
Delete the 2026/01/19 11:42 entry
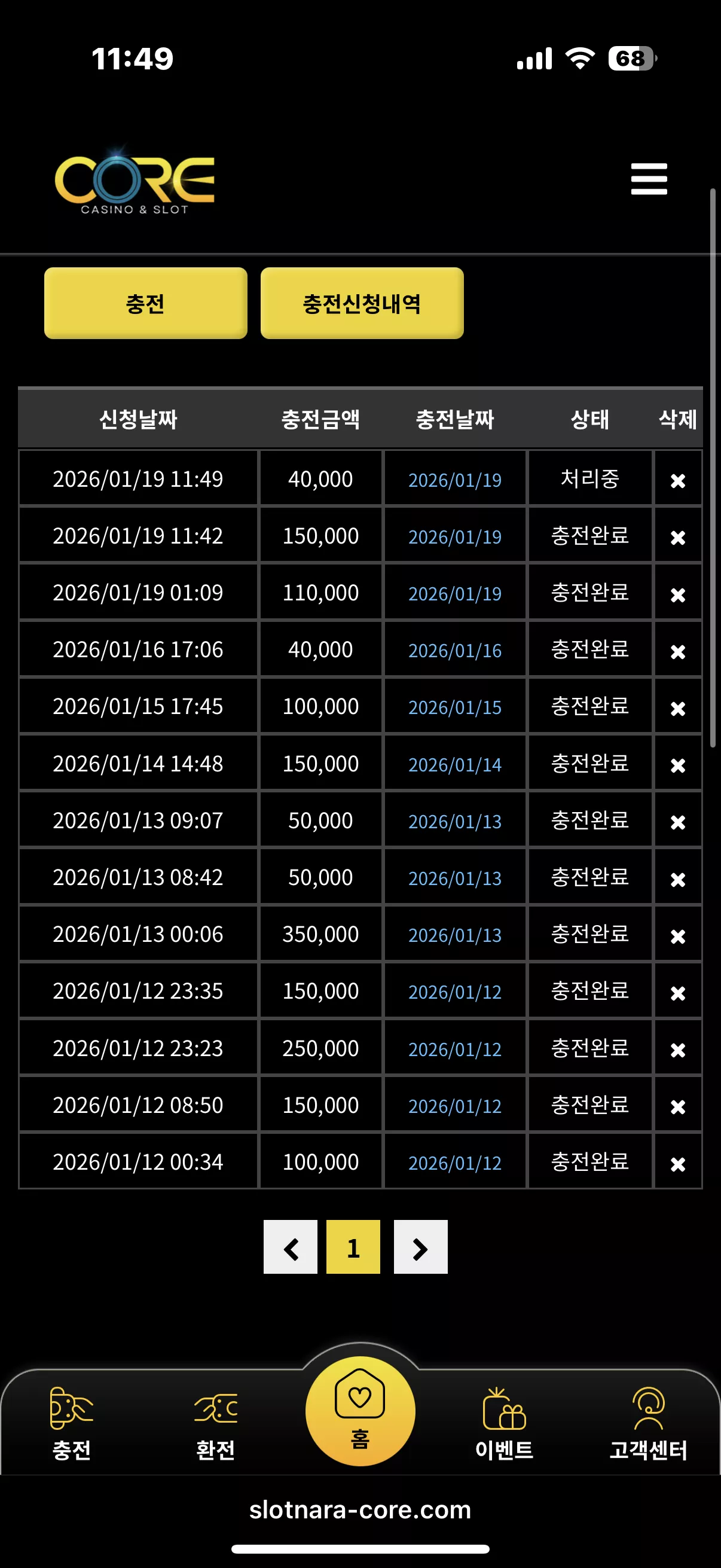[x=678, y=538]
